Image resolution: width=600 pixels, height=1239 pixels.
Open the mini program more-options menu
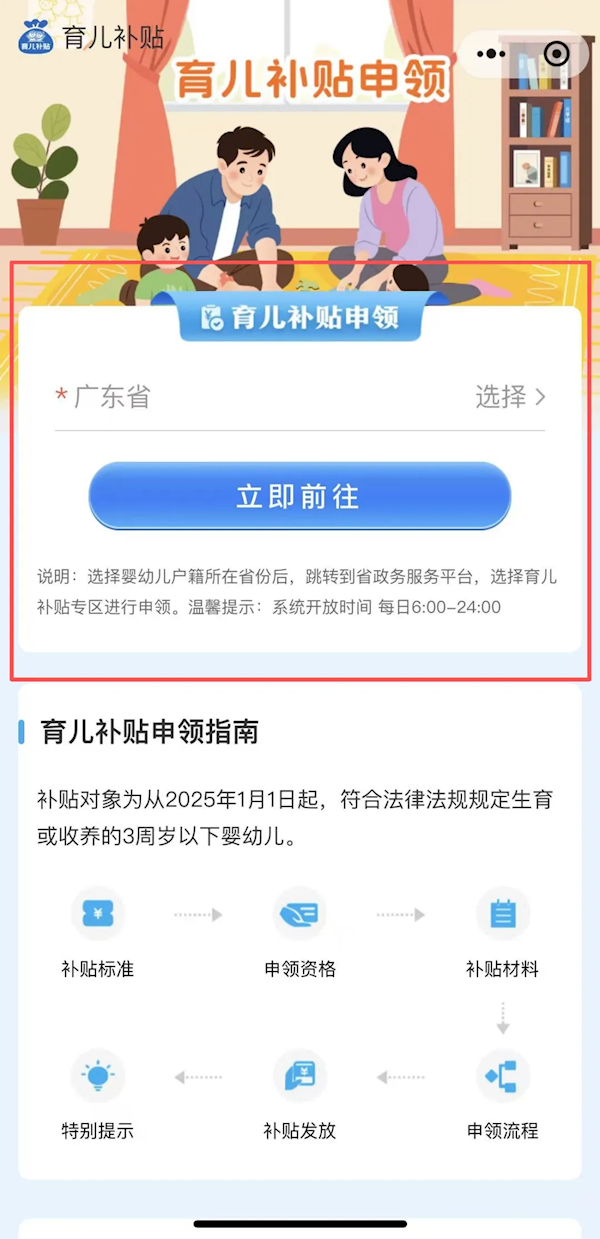[491, 54]
